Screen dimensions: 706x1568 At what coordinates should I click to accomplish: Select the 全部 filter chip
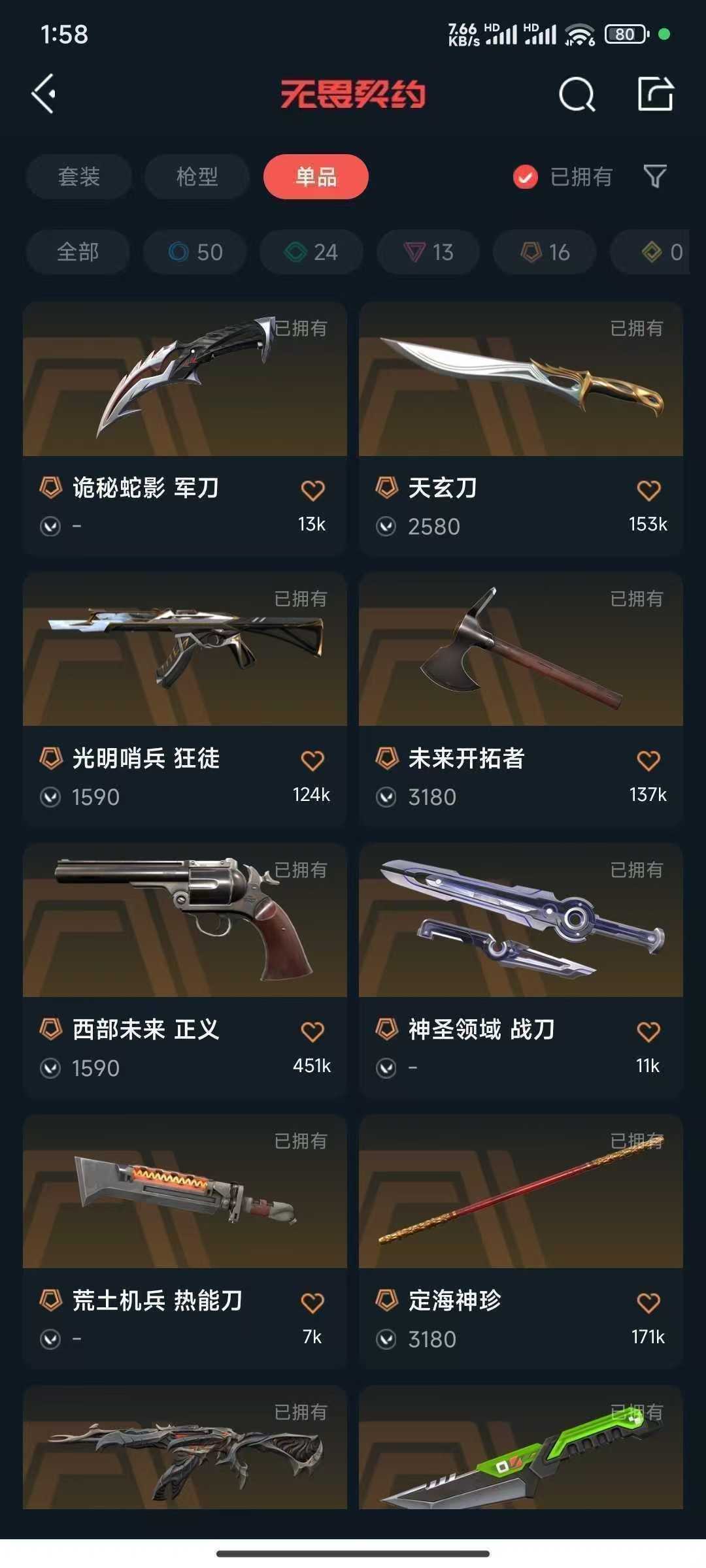tap(78, 252)
